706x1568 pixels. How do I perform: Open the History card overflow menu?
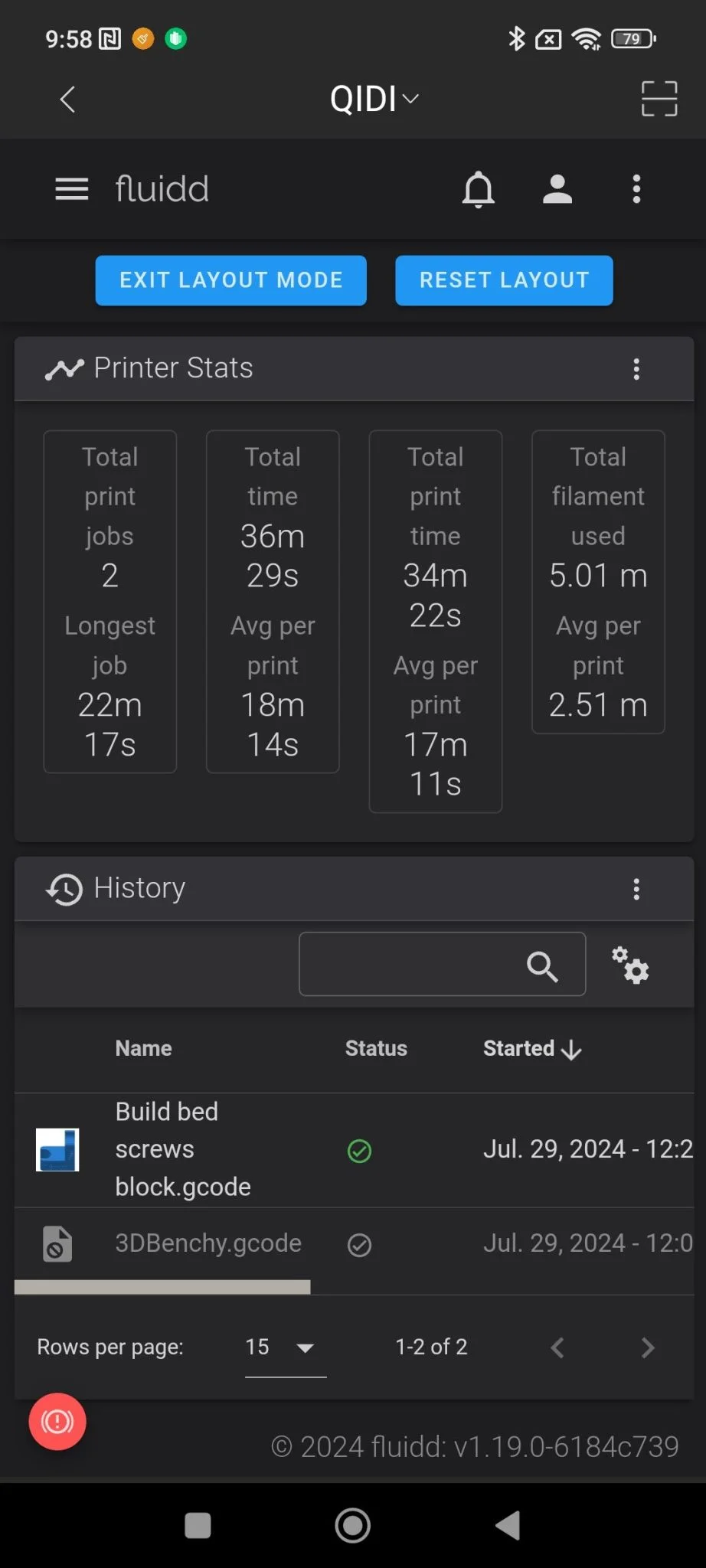636,889
